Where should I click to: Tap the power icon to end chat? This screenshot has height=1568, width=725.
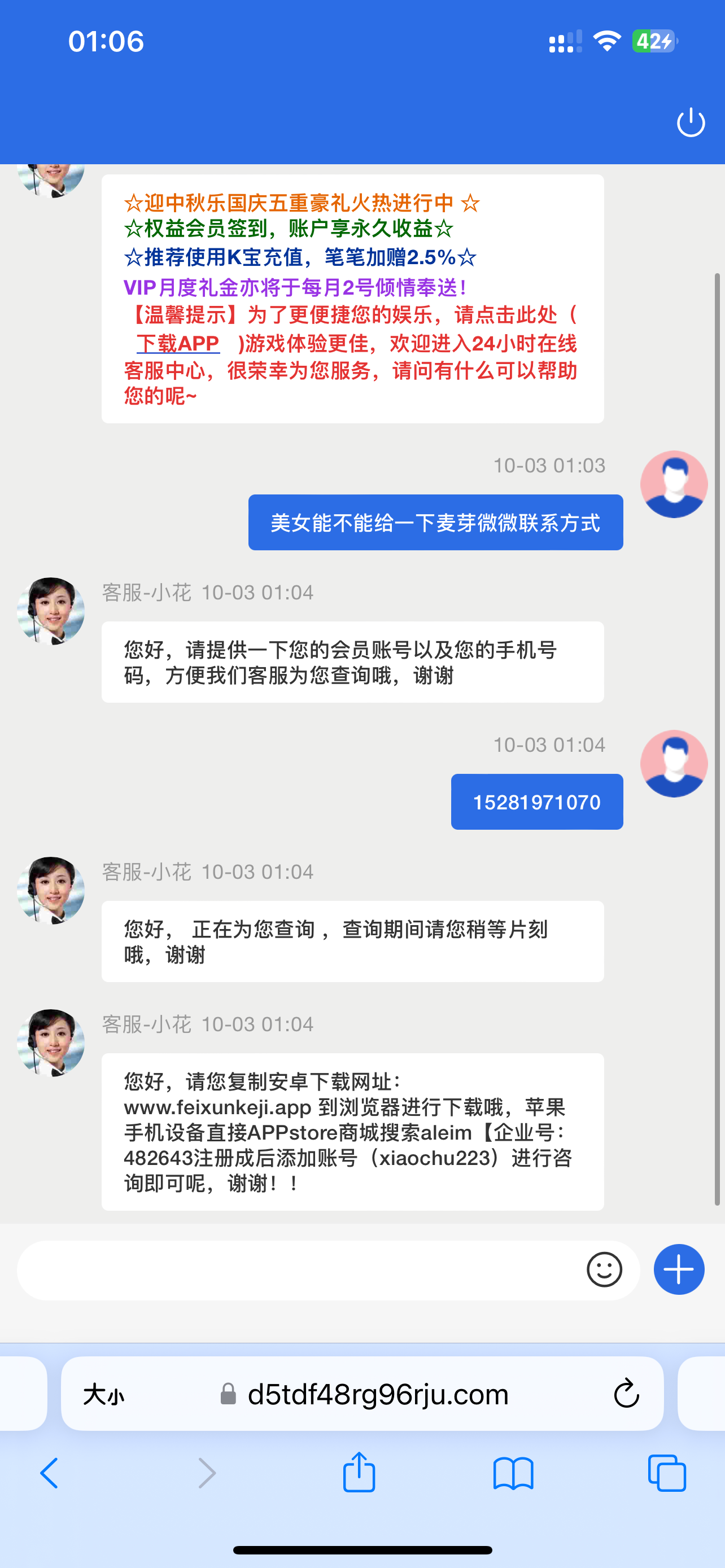coord(691,122)
